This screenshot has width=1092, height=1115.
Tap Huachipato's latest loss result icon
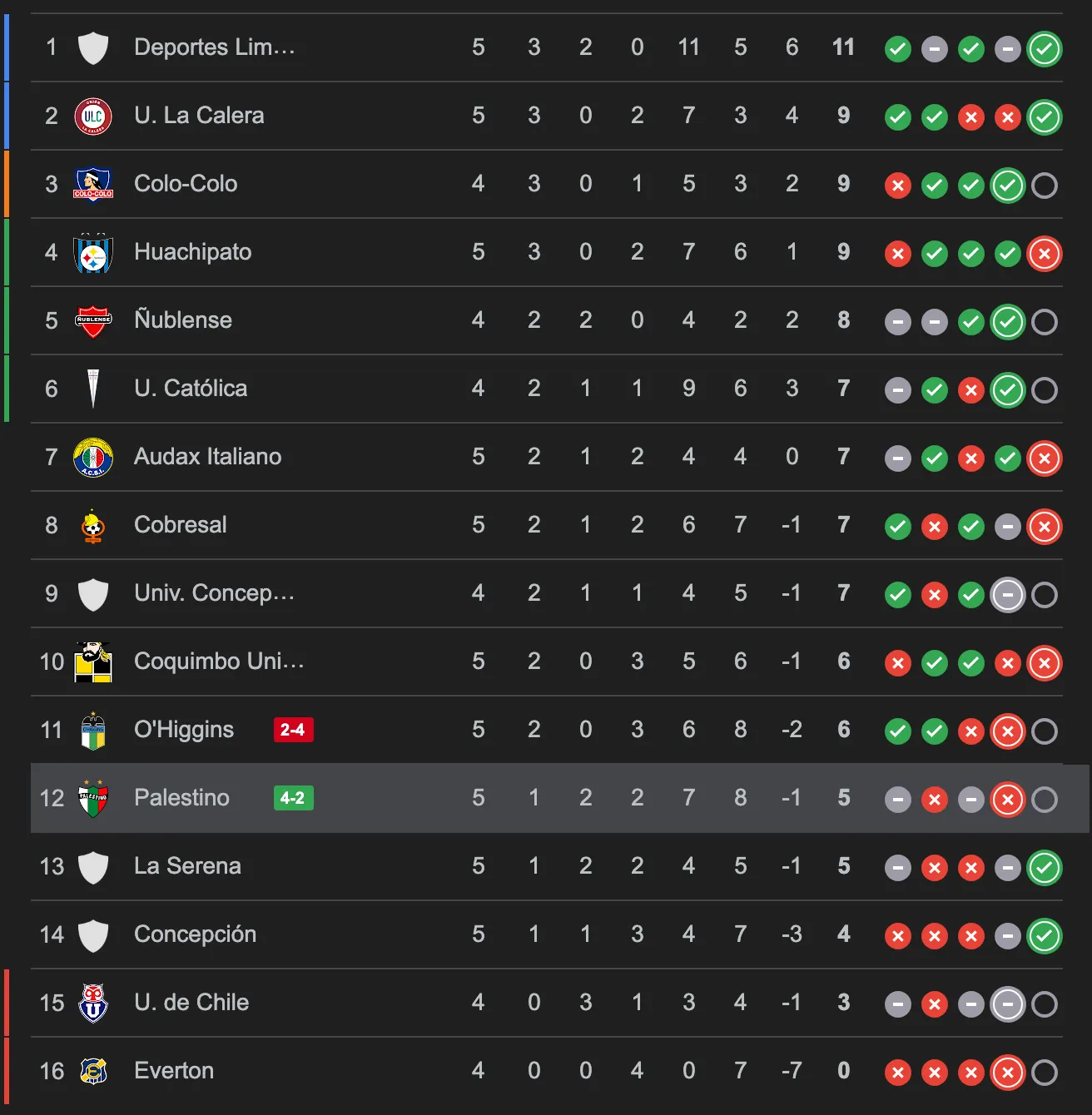click(1045, 254)
